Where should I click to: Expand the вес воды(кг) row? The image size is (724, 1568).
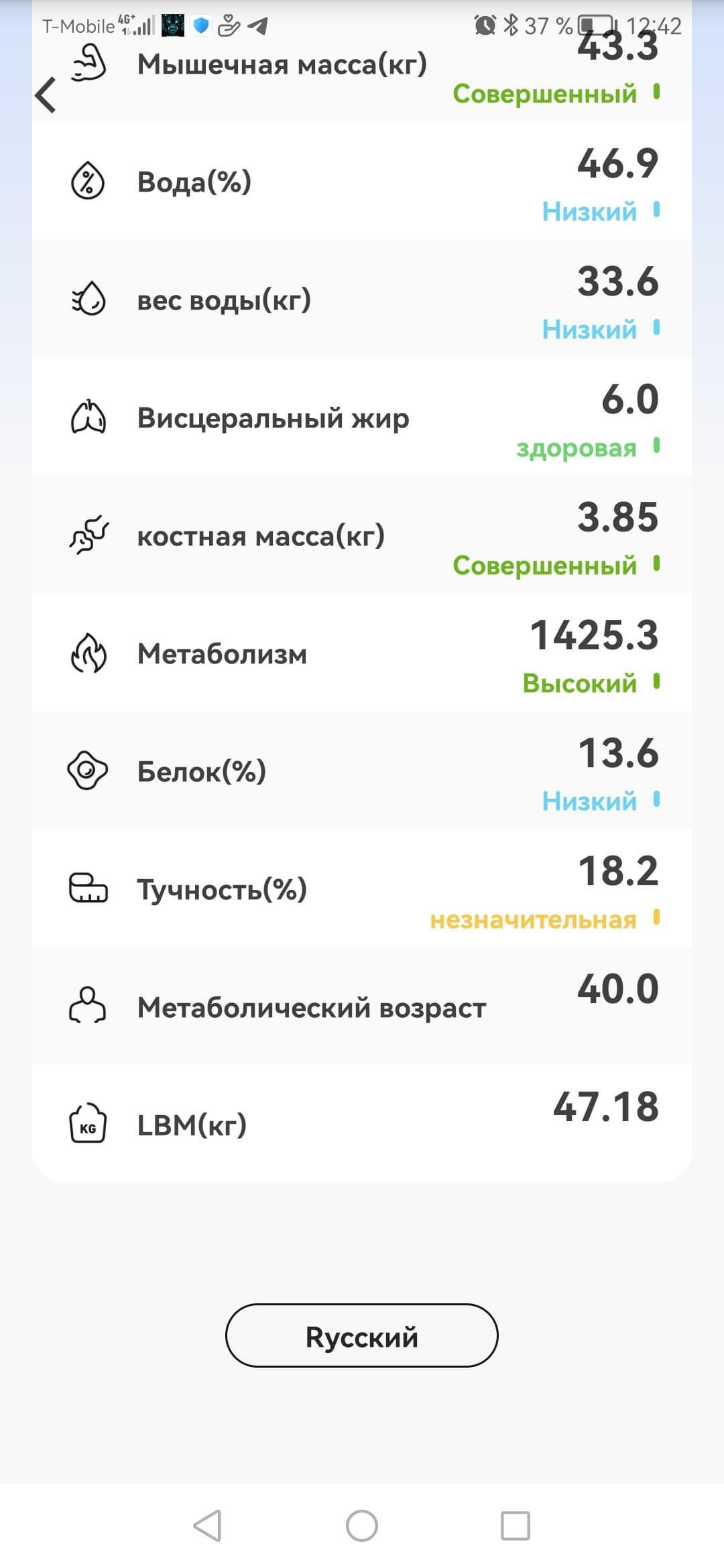pyautogui.click(x=362, y=300)
